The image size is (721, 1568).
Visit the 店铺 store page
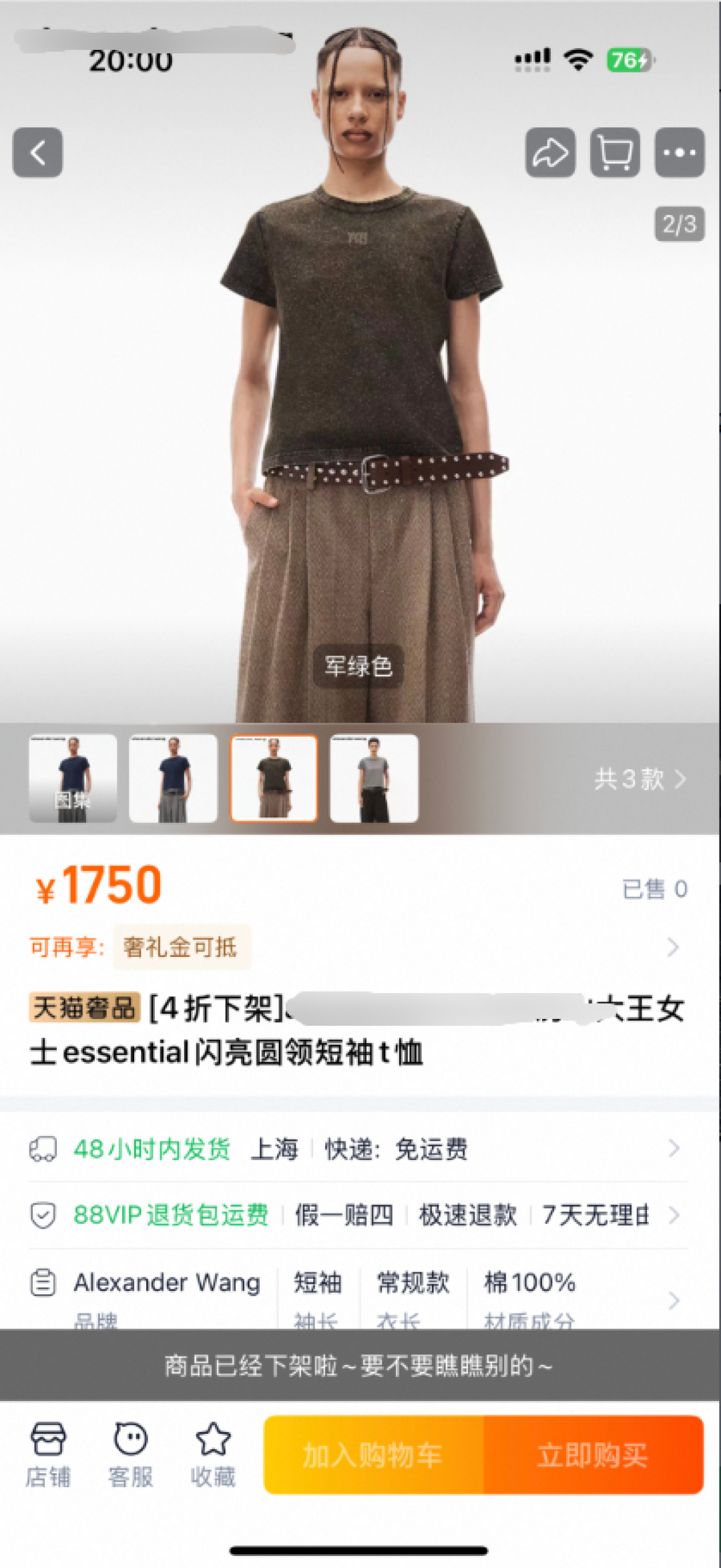(48, 1456)
